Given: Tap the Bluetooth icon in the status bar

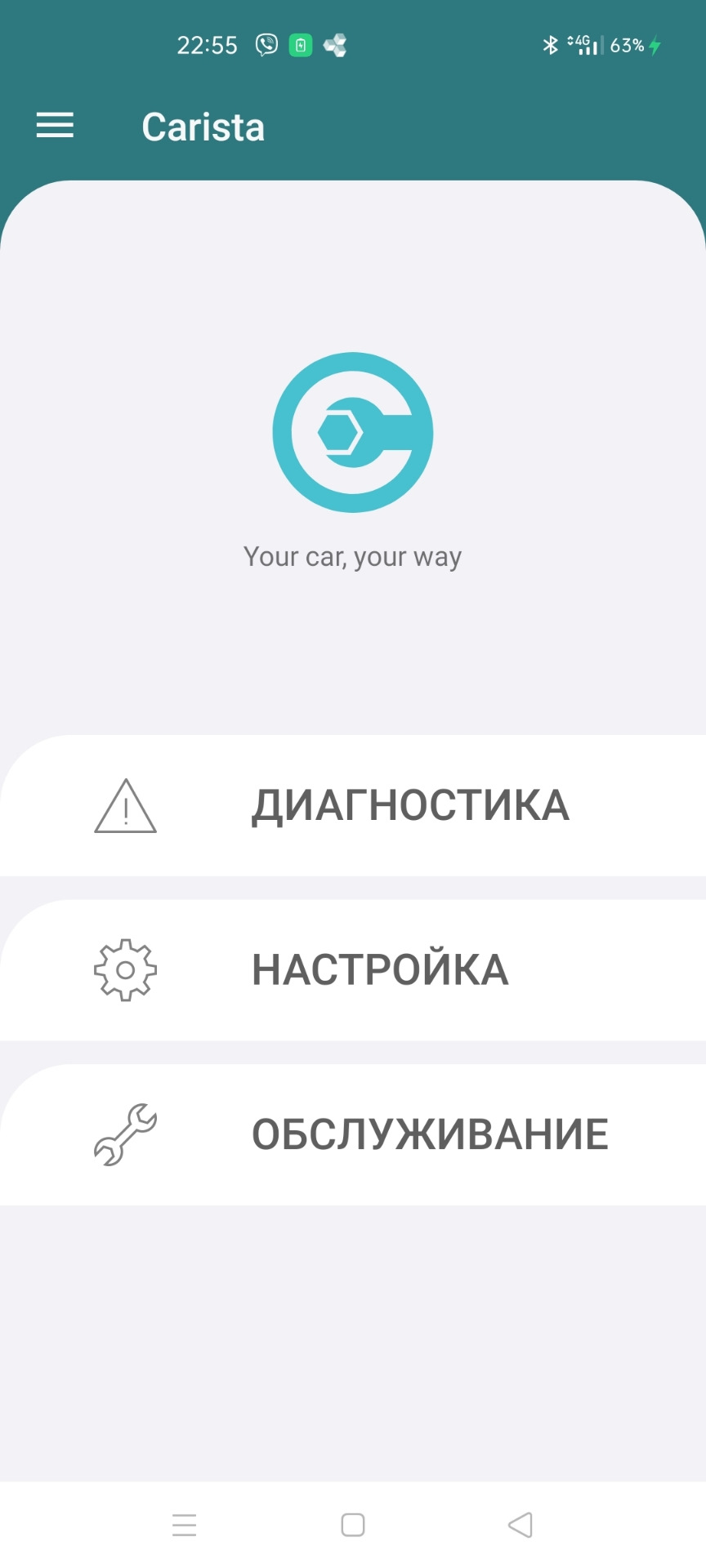Looking at the screenshot, I should tap(552, 44).
